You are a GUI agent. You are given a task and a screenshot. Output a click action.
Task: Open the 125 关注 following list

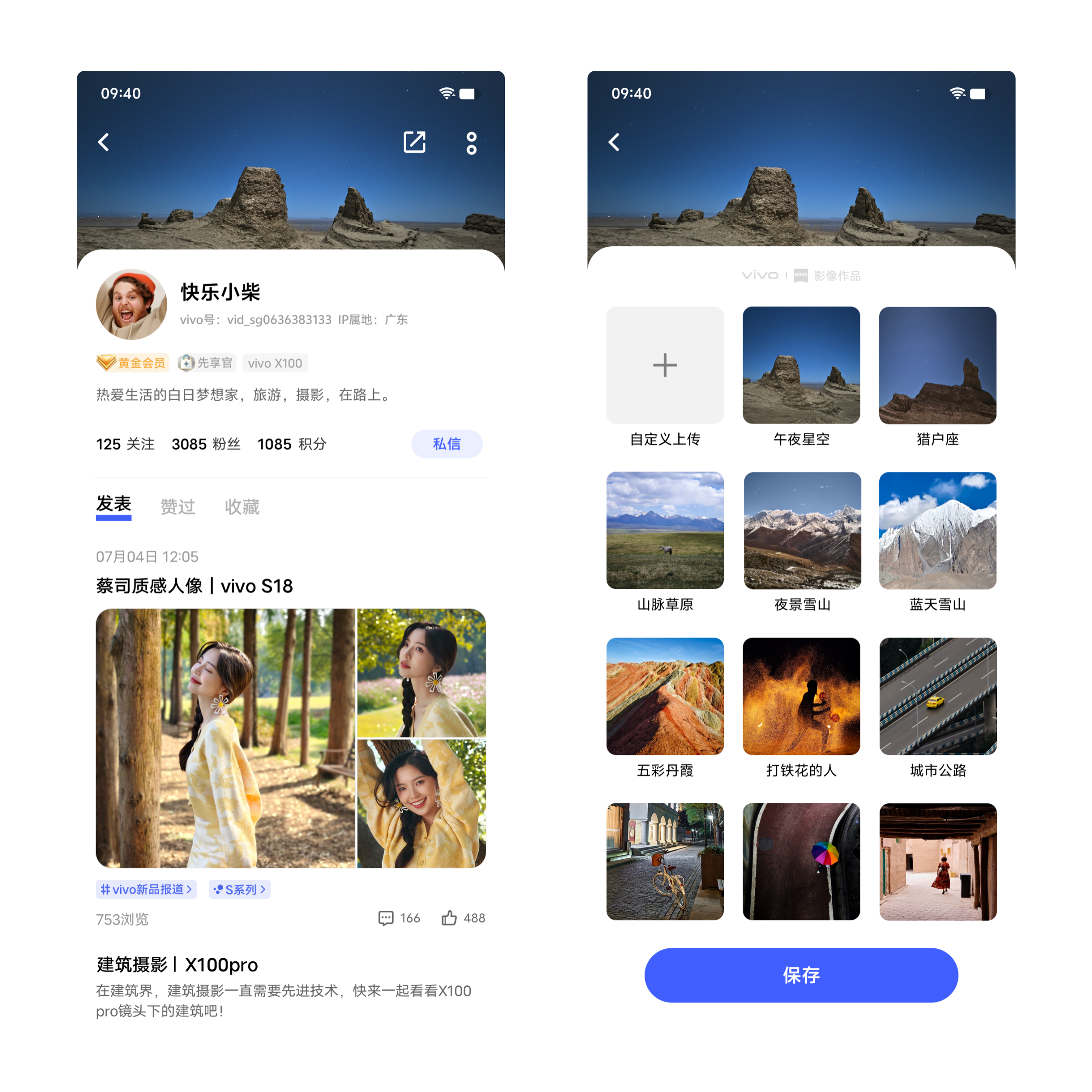coord(125,444)
